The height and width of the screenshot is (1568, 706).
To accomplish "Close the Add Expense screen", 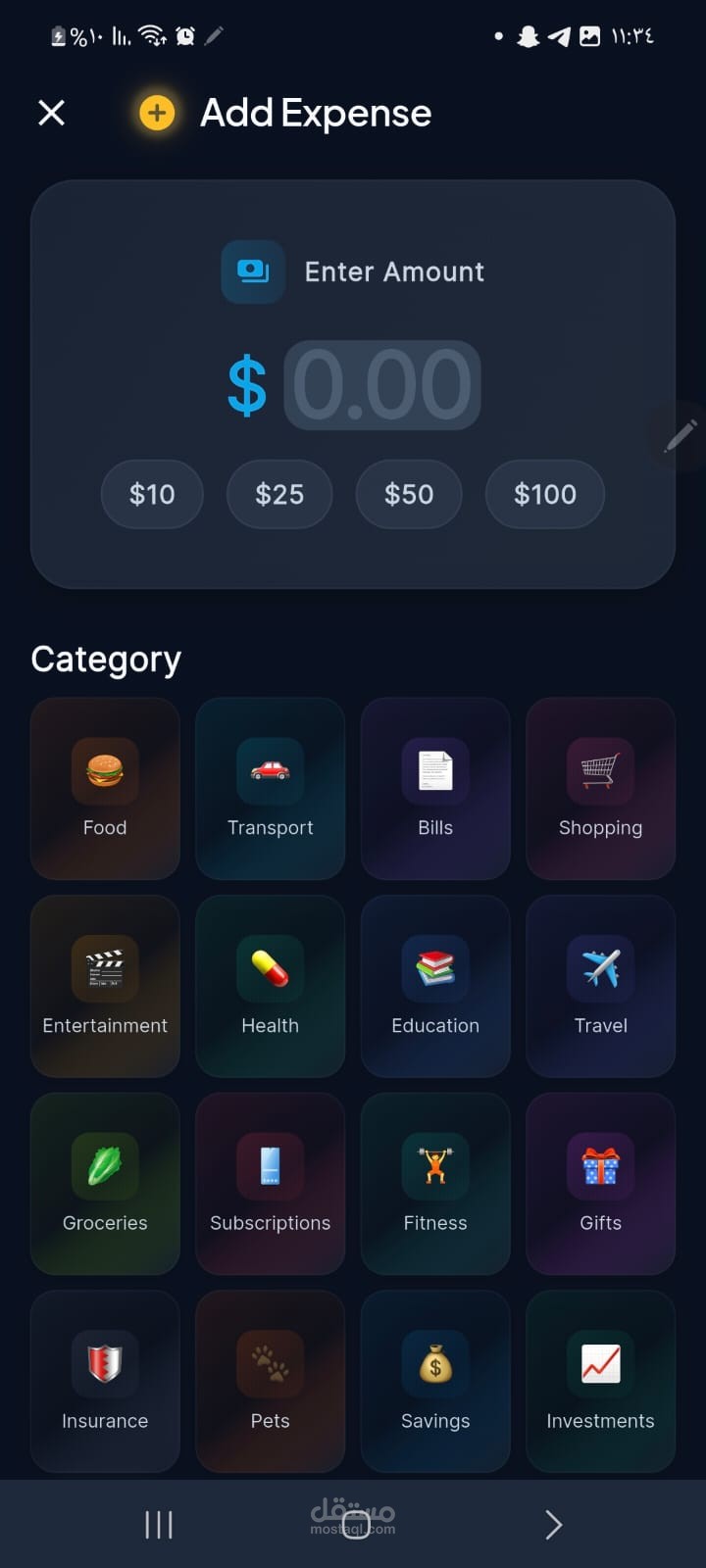I will point(51,113).
